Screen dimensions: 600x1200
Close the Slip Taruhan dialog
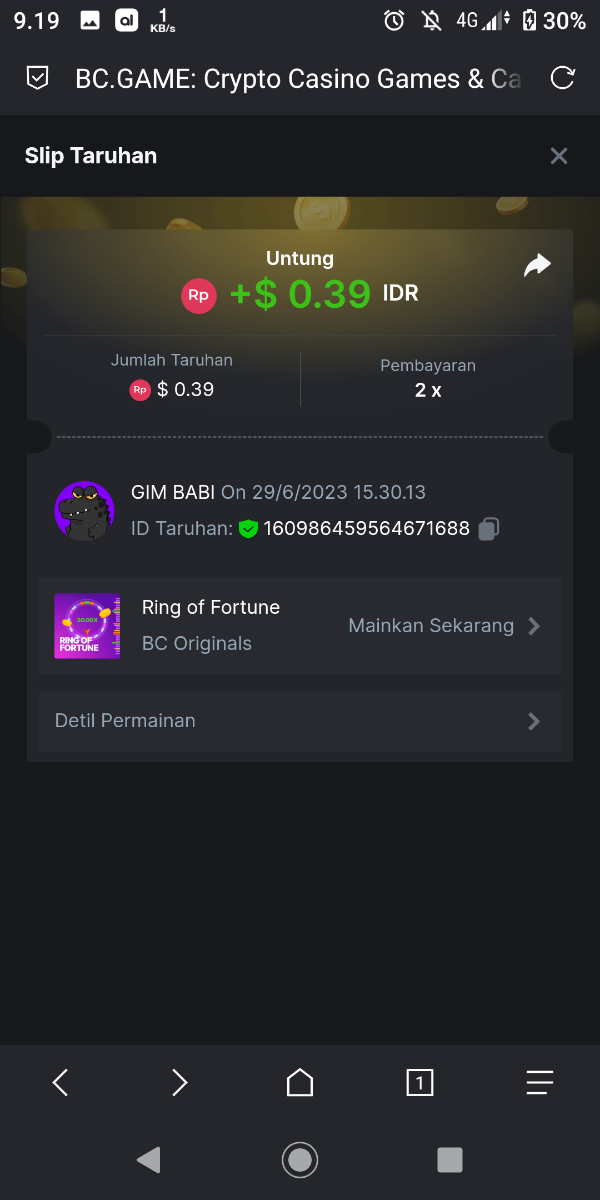coord(559,156)
